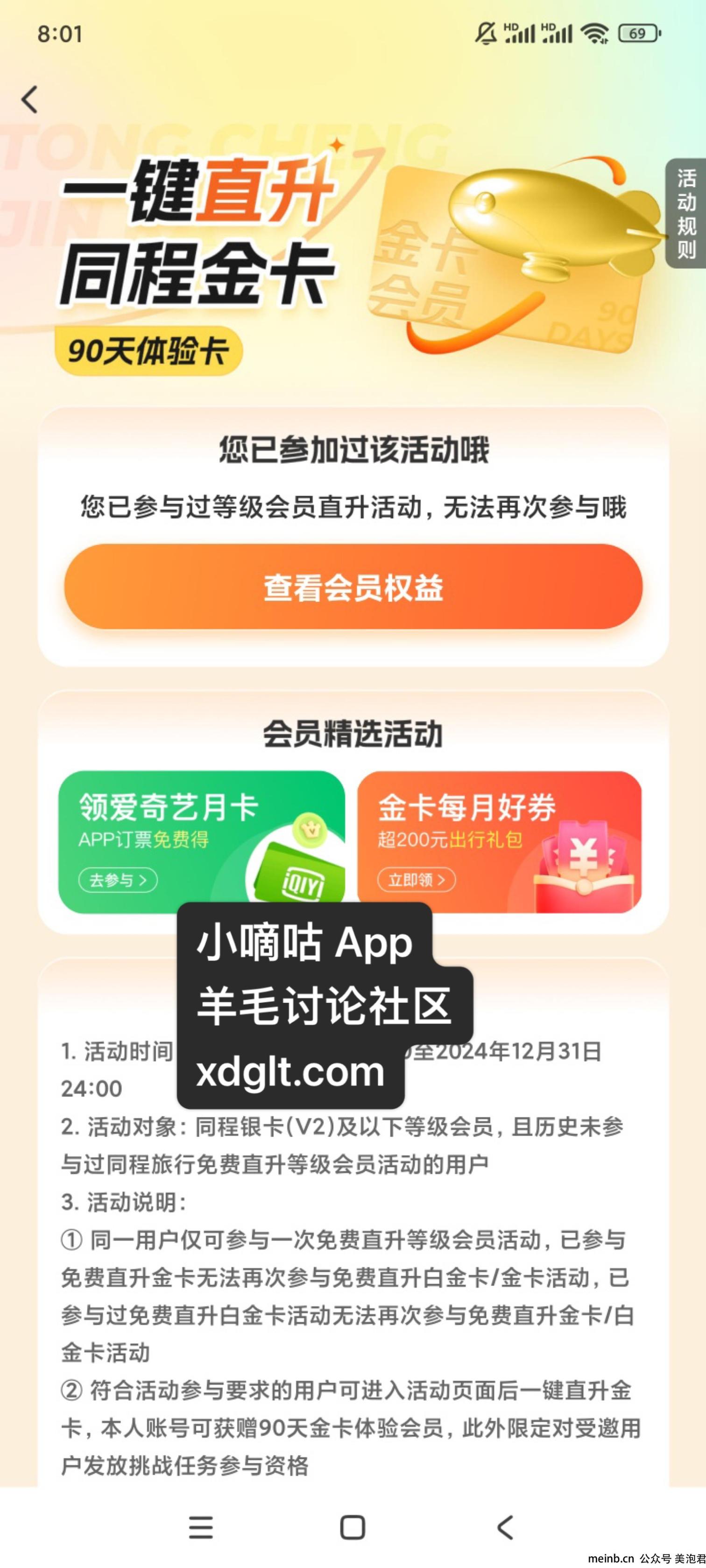
Task: Go to the home screen
Action: (x=353, y=1527)
